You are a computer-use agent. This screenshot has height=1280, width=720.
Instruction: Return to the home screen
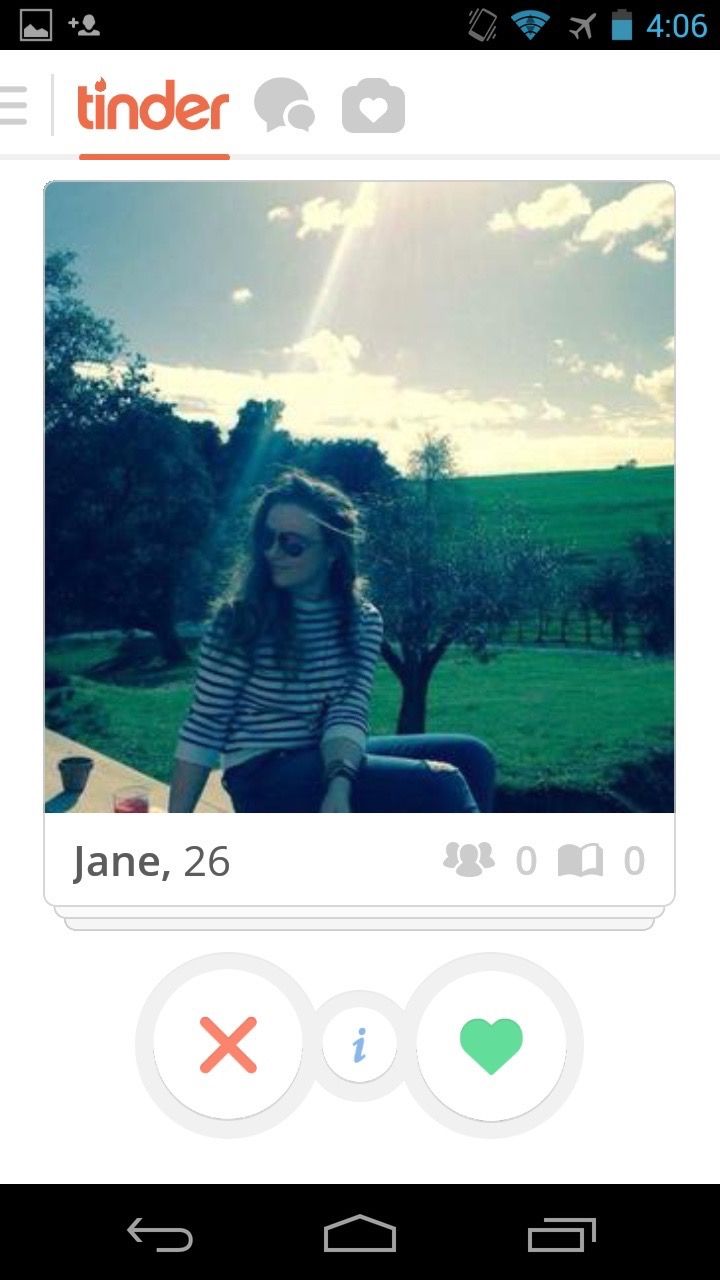pyautogui.click(x=360, y=1235)
